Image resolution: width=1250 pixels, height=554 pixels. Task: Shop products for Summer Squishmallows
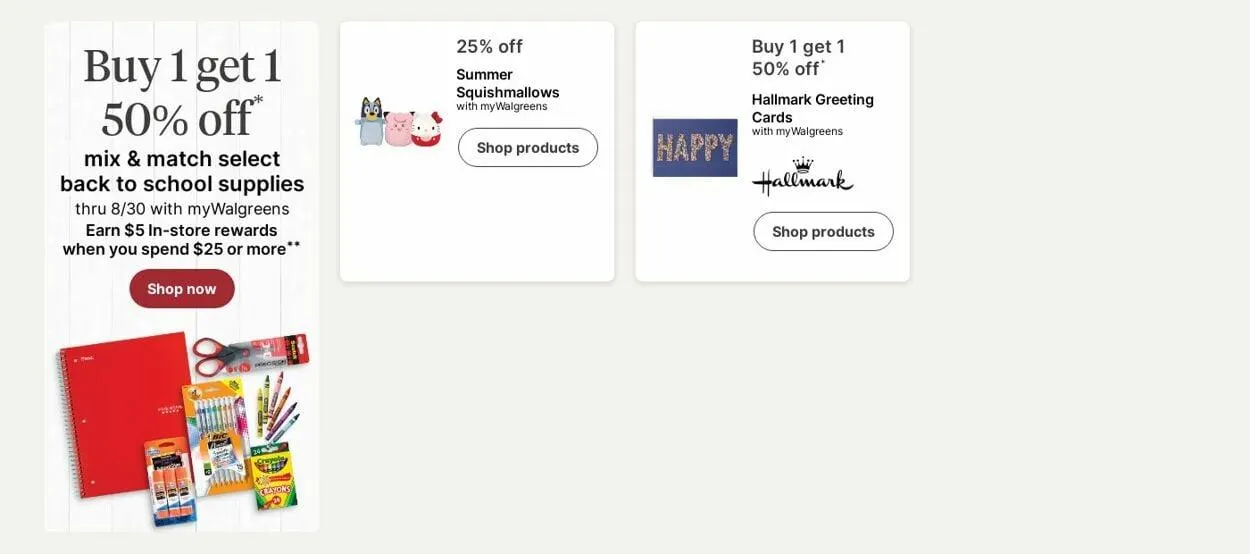pos(528,148)
